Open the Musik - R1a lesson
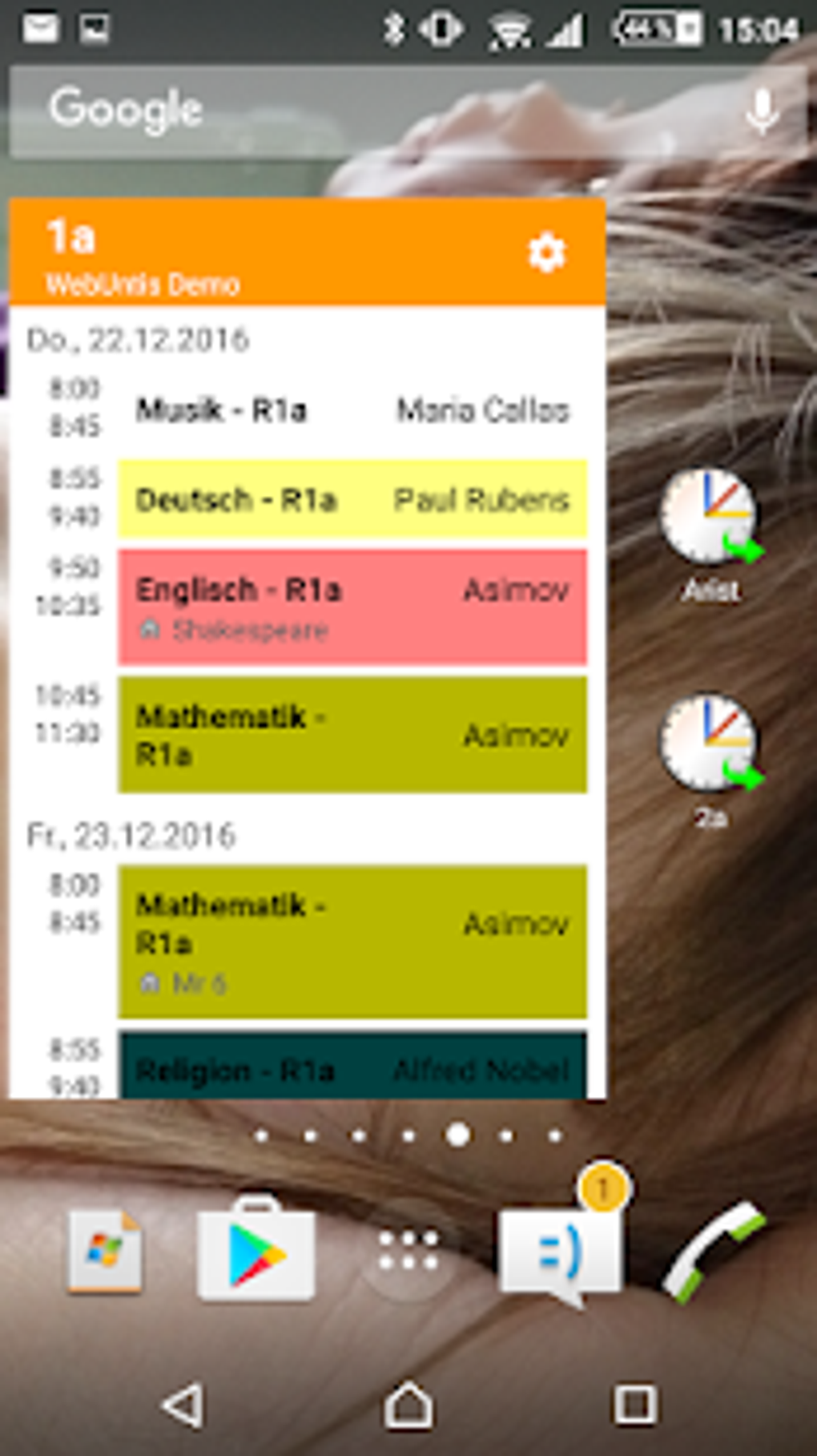The height and width of the screenshot is (1456, 817). [x=352, y=409]
